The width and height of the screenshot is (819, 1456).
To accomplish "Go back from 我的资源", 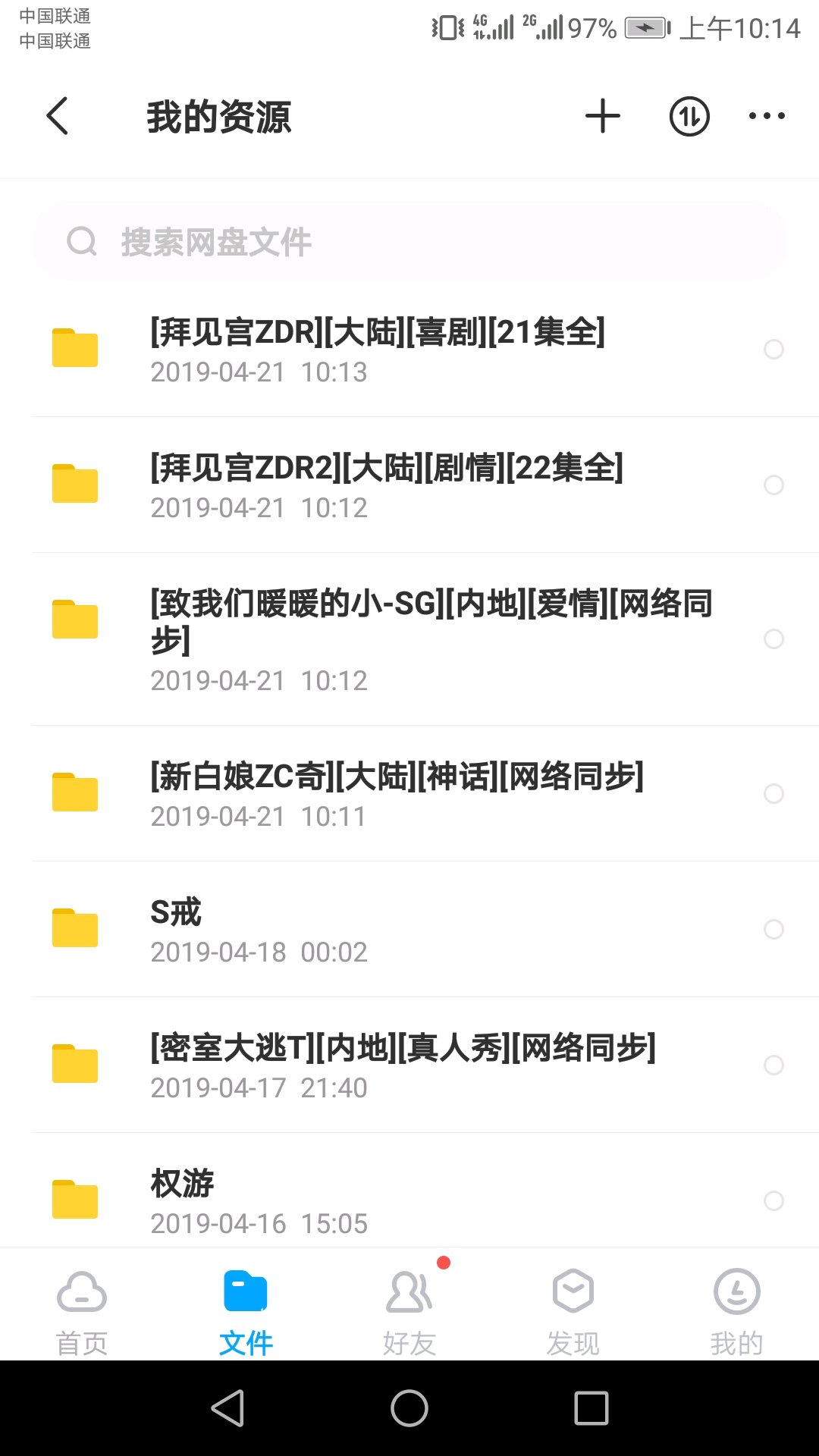I will [58, 116].
